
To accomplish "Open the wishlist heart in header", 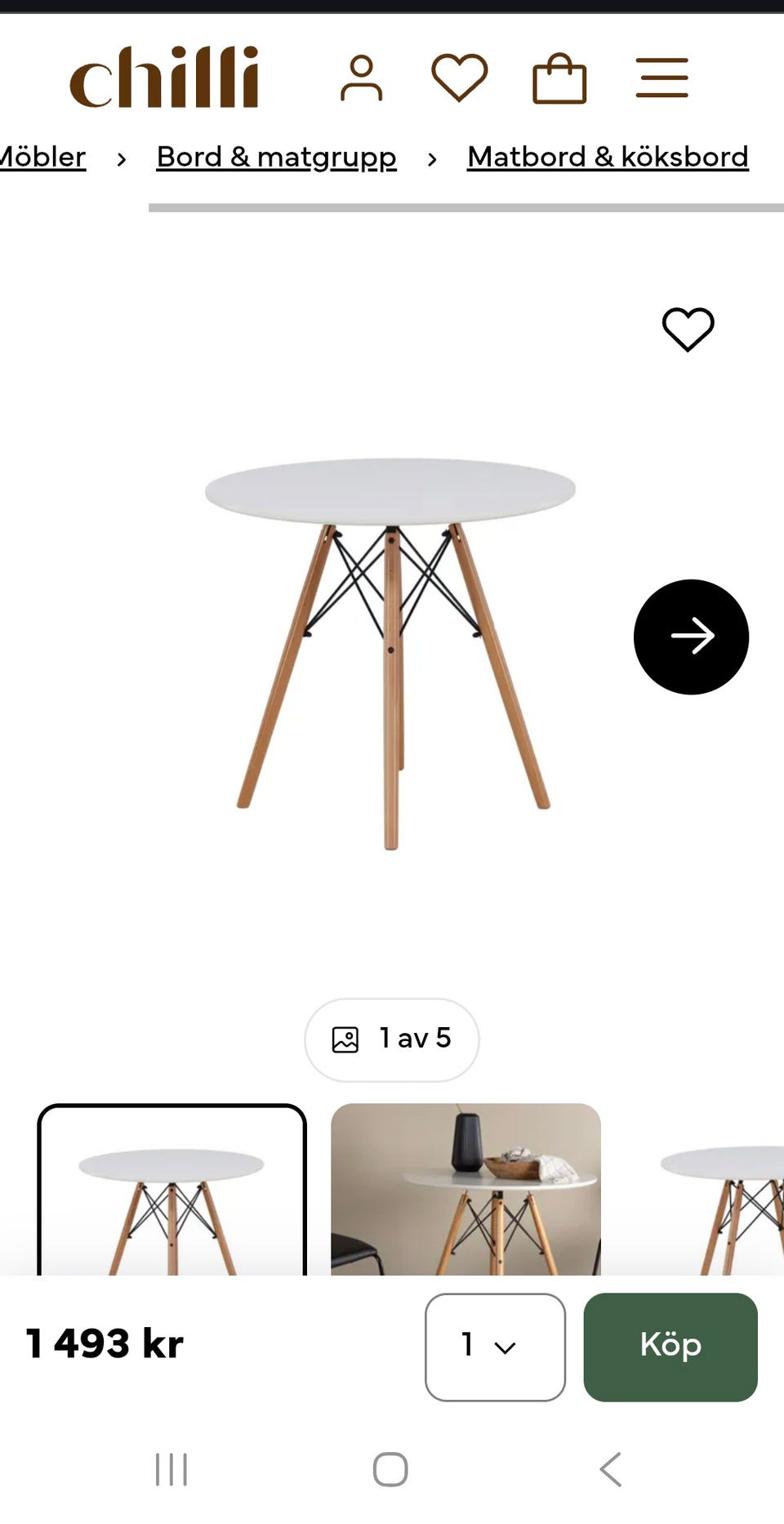I will tap(459, 78).
